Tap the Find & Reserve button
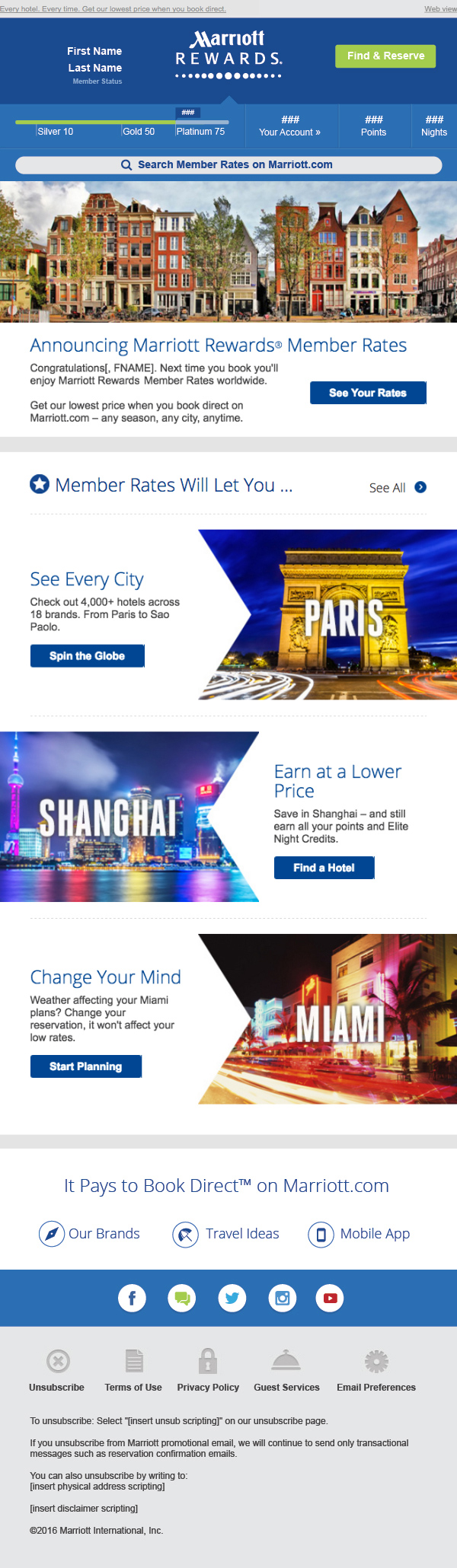The image size is (457, 1568). (x=385, y=56)
